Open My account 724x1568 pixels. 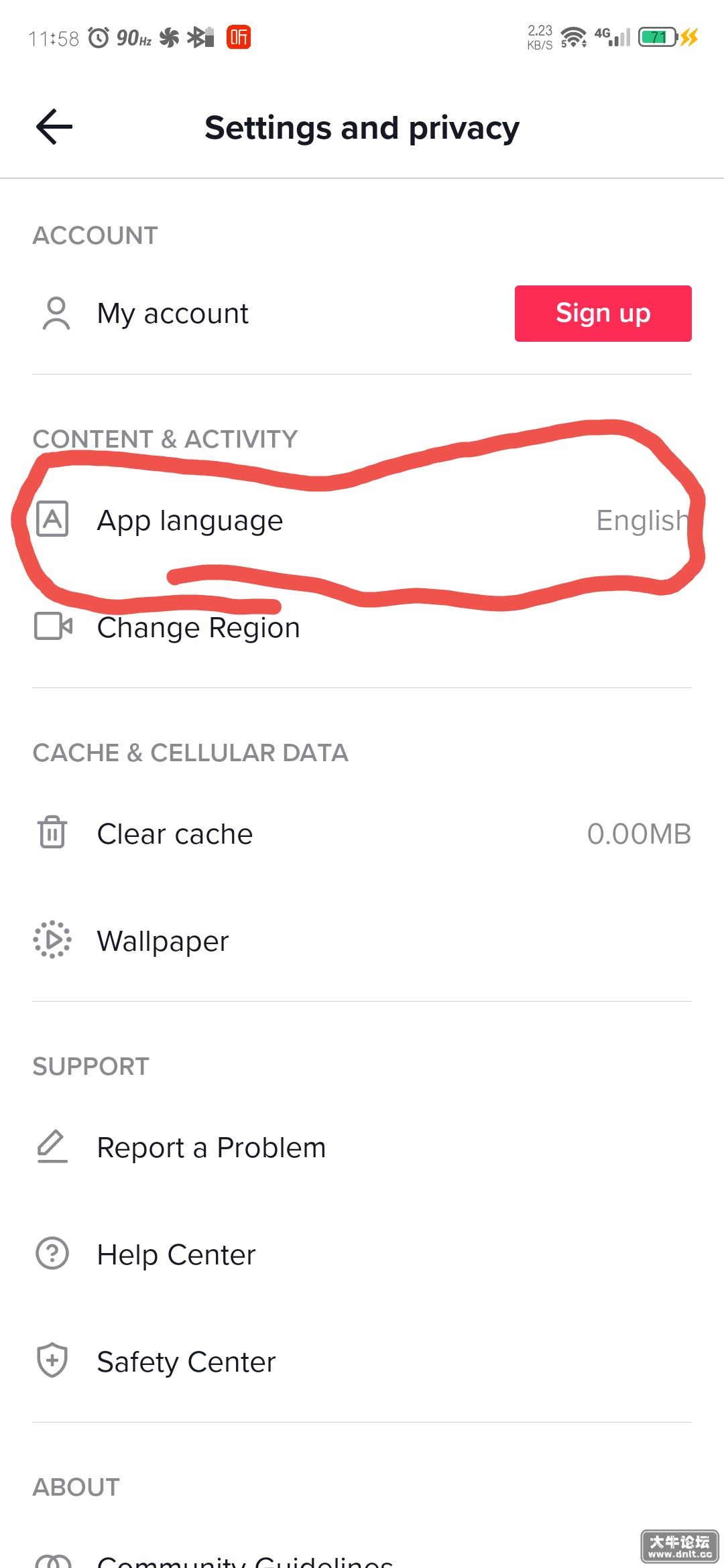pos(362,314)
